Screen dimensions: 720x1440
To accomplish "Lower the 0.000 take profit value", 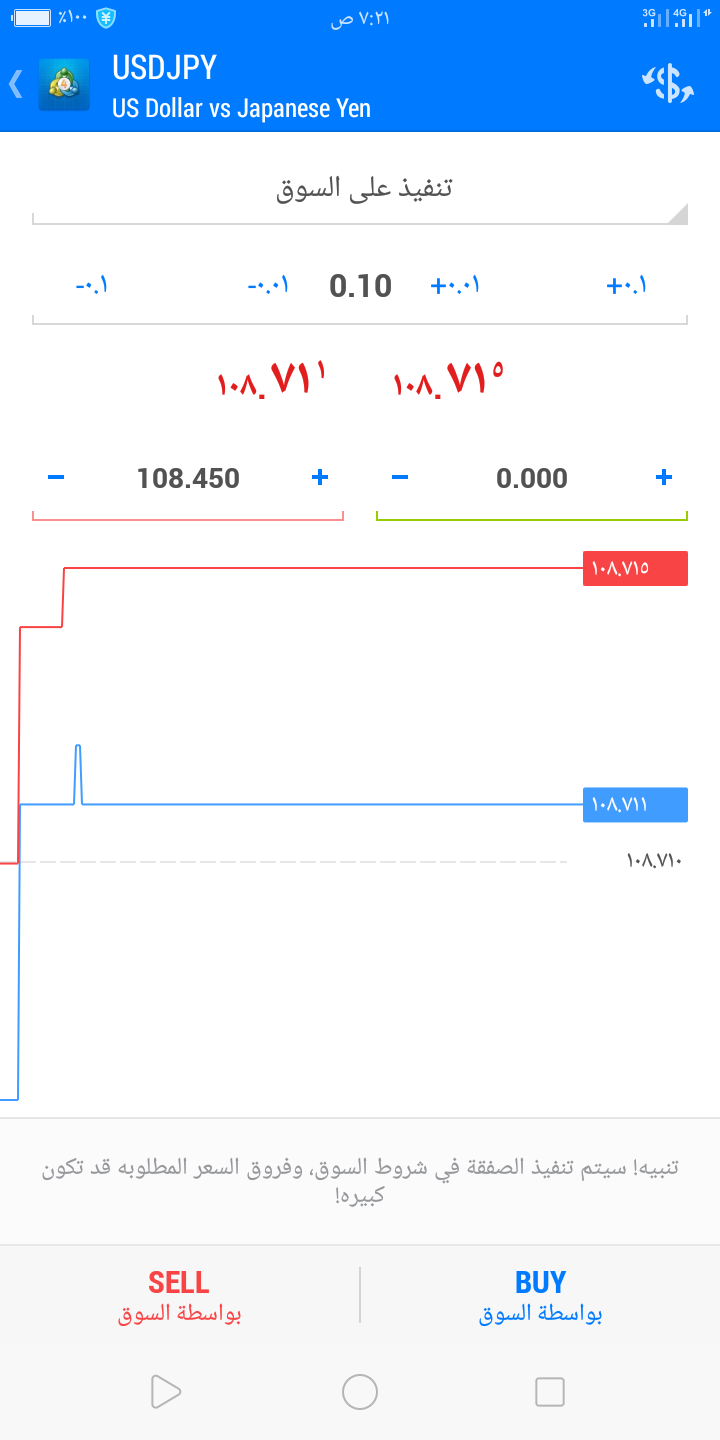I will click(400, 478).
